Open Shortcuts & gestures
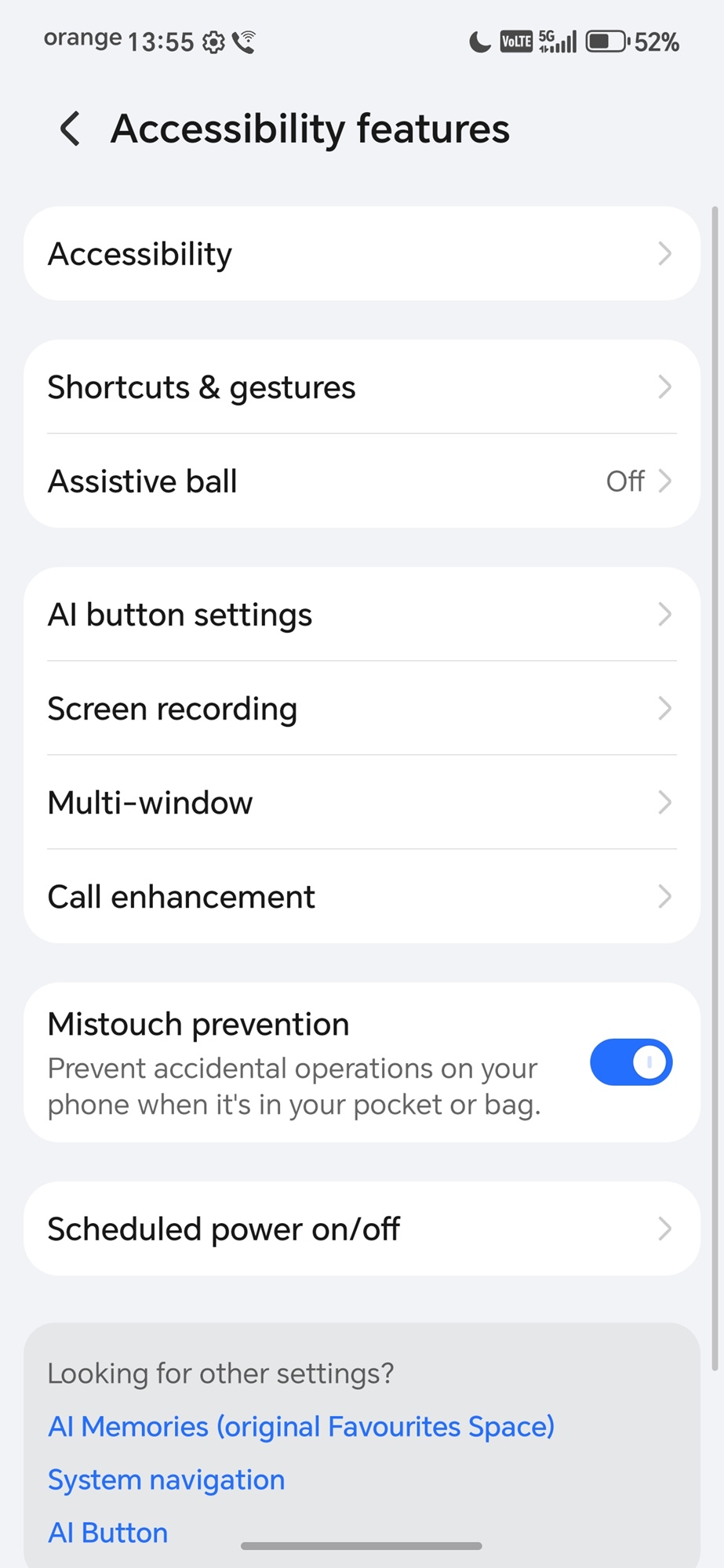 [361, 387]
